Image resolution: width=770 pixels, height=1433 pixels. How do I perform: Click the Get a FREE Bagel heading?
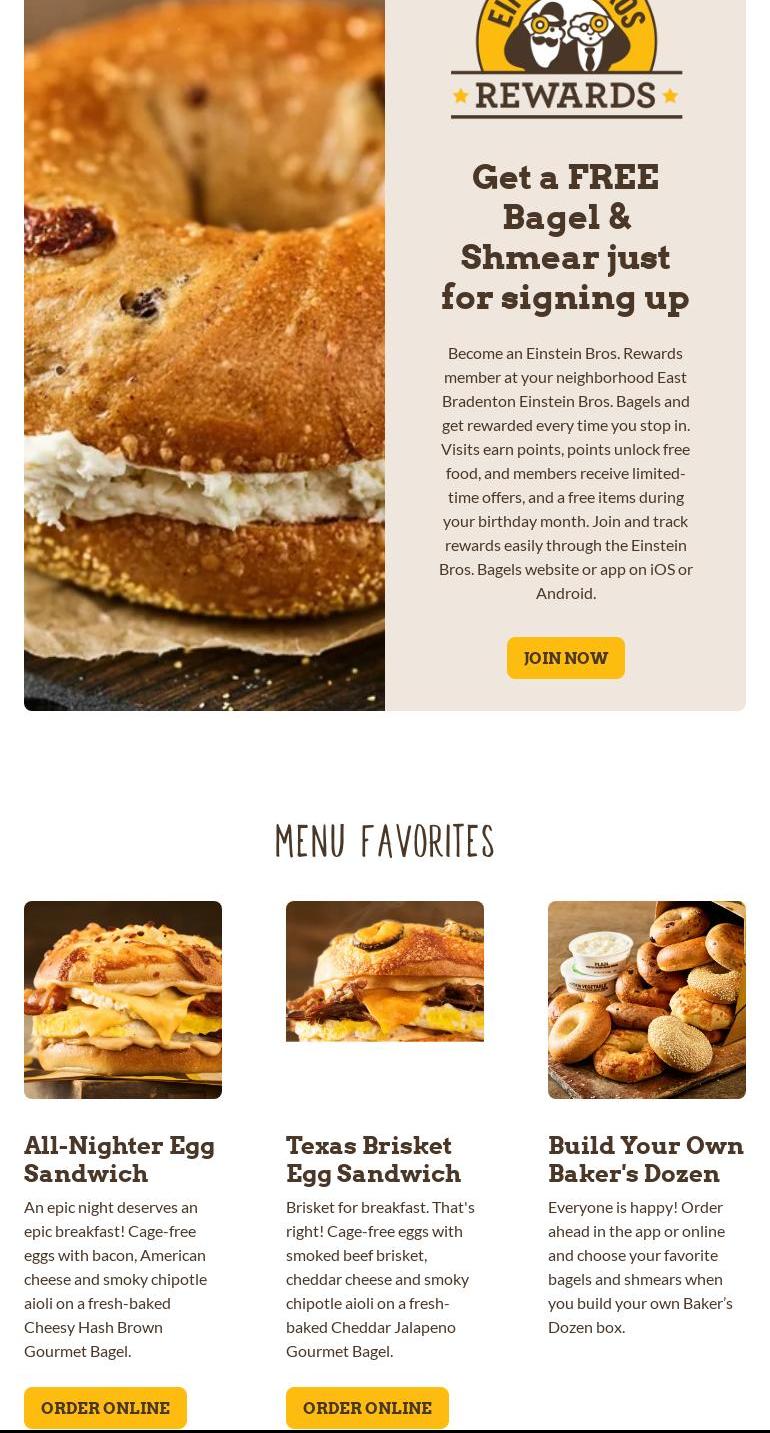565,237
